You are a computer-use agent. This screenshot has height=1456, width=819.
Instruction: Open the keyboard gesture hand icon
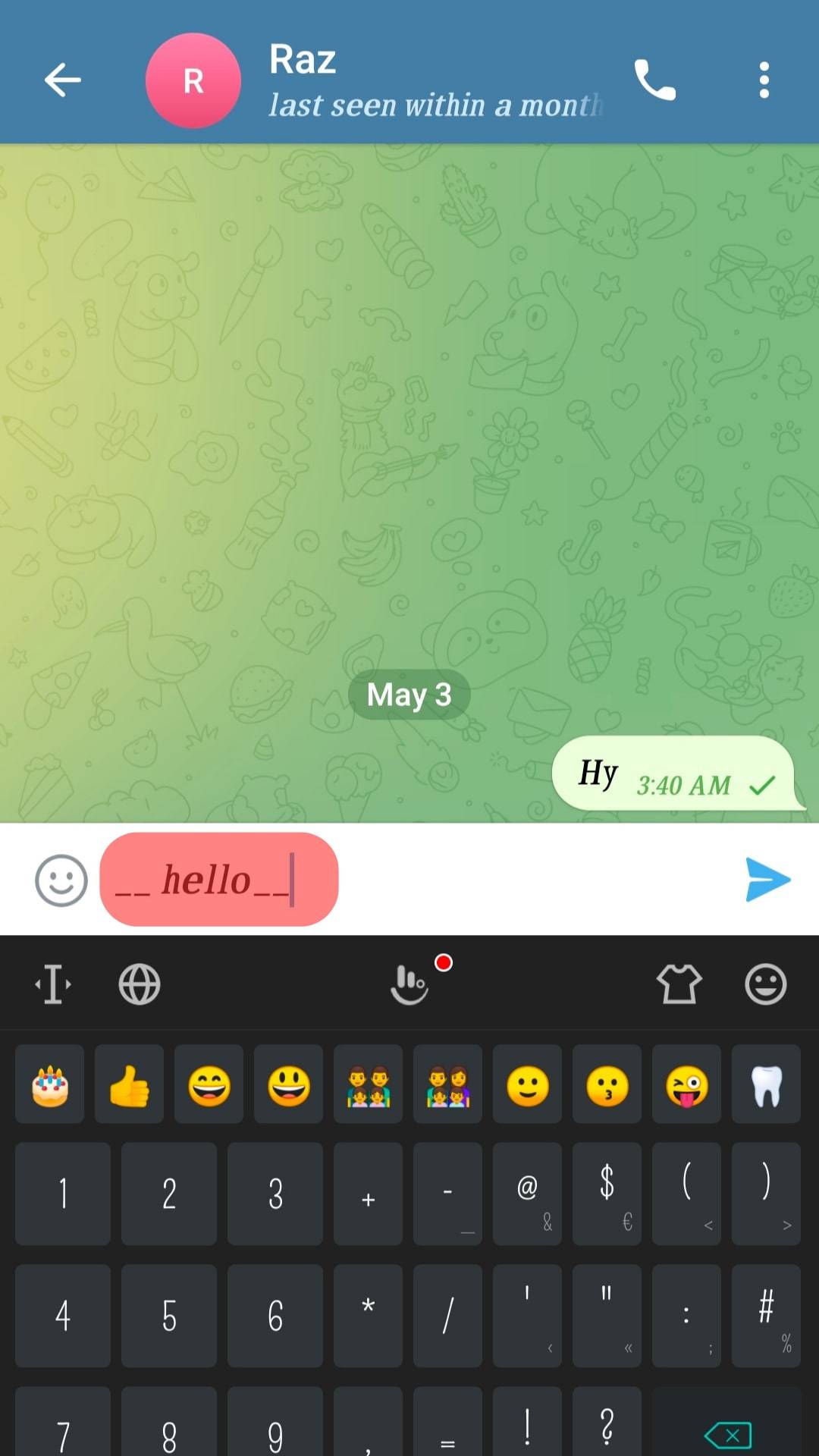click(x=409, y=984)
